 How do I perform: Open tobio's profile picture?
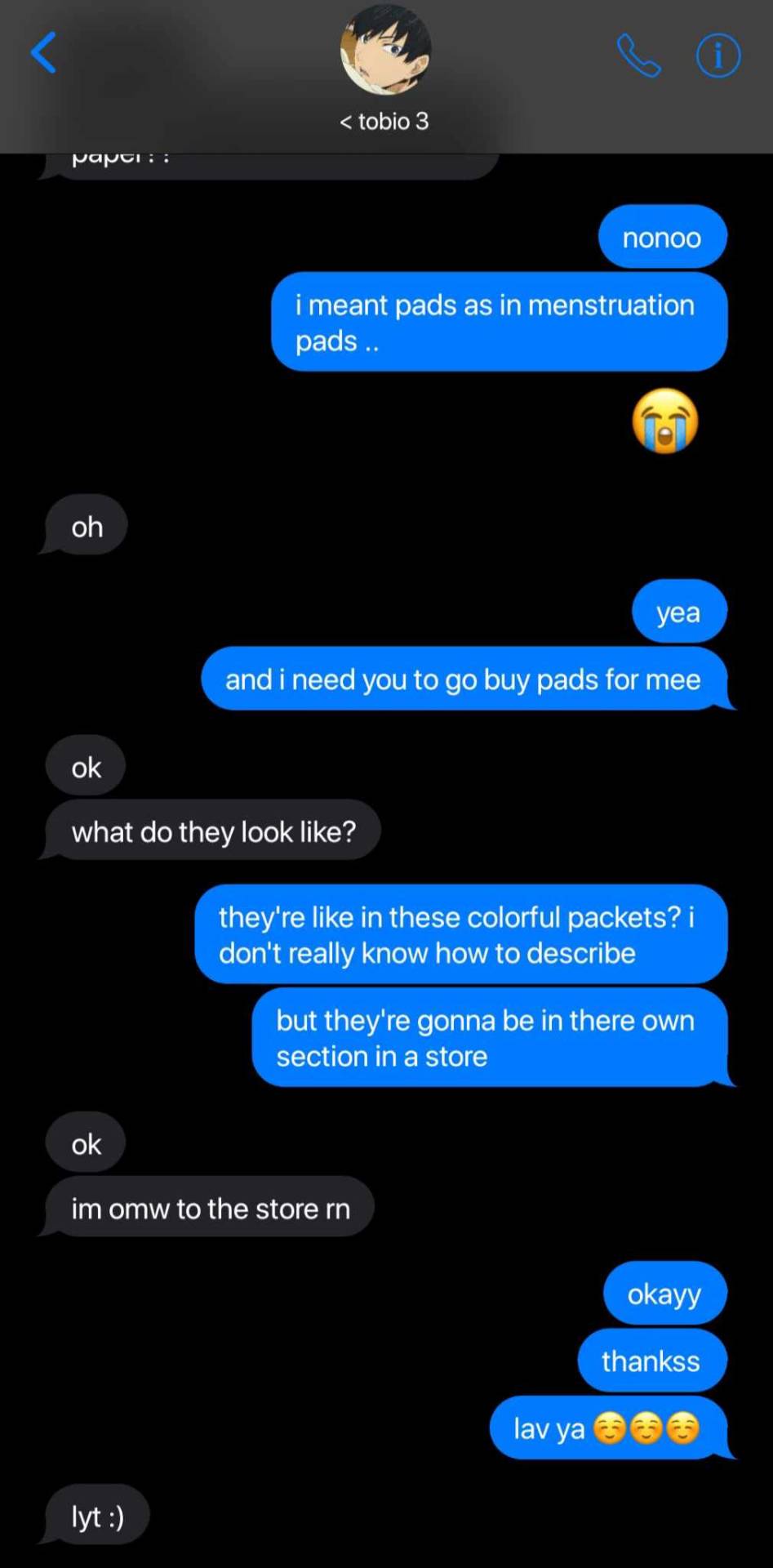coord(385,51)
